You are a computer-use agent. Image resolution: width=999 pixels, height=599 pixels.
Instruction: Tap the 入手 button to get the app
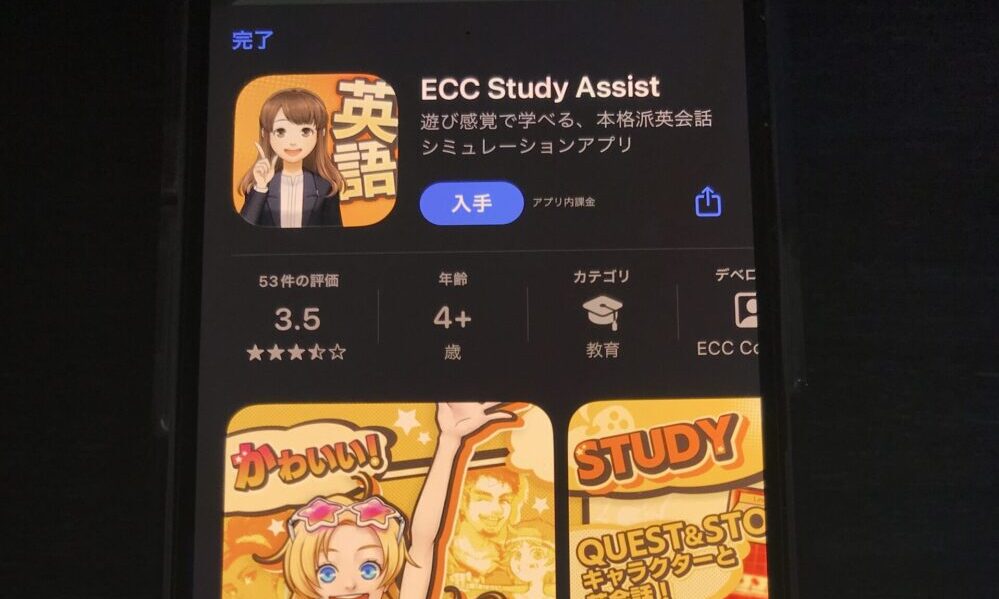click(471, 203)
